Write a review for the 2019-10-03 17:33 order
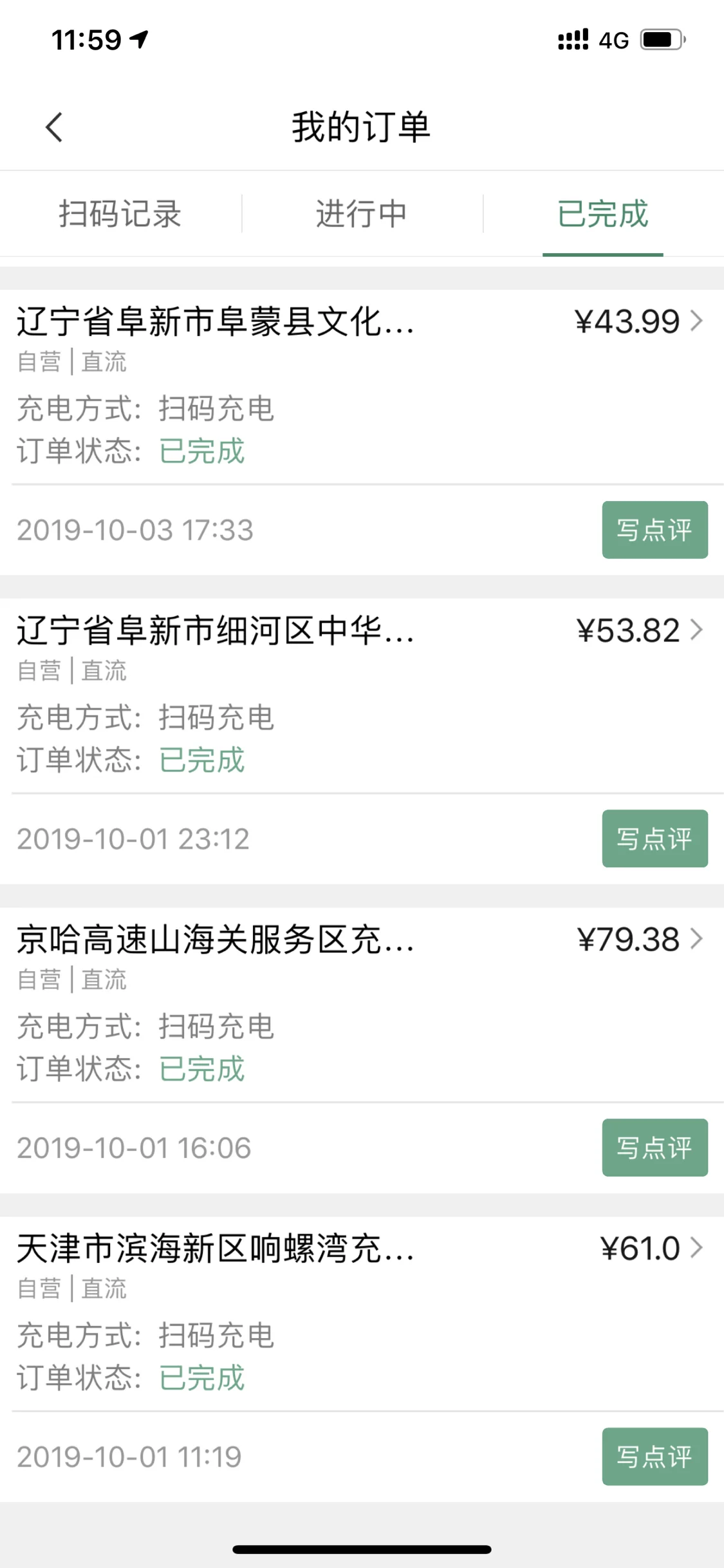724x1568 pixels. (654, 529)
